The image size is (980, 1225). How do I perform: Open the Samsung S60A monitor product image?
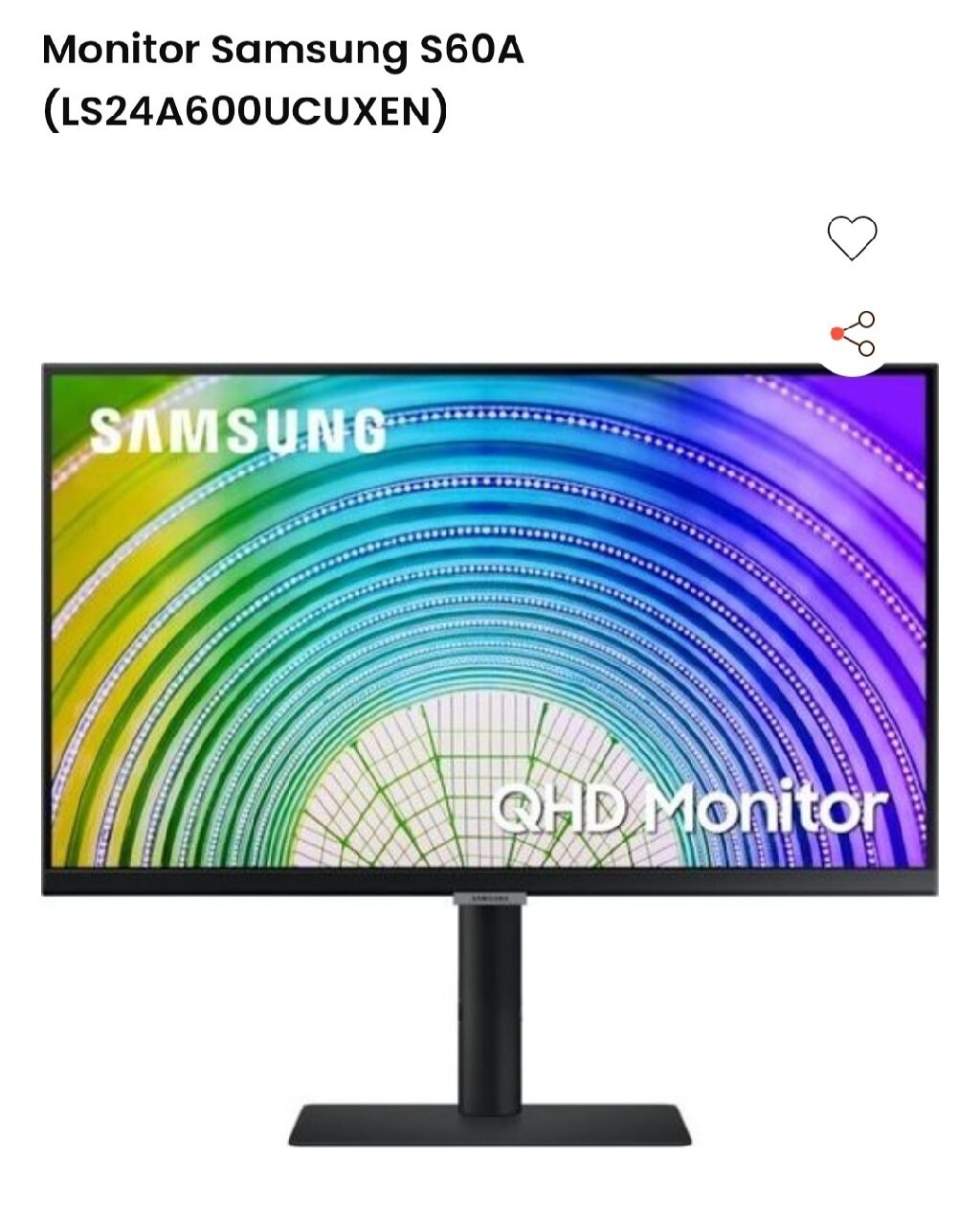489,670
